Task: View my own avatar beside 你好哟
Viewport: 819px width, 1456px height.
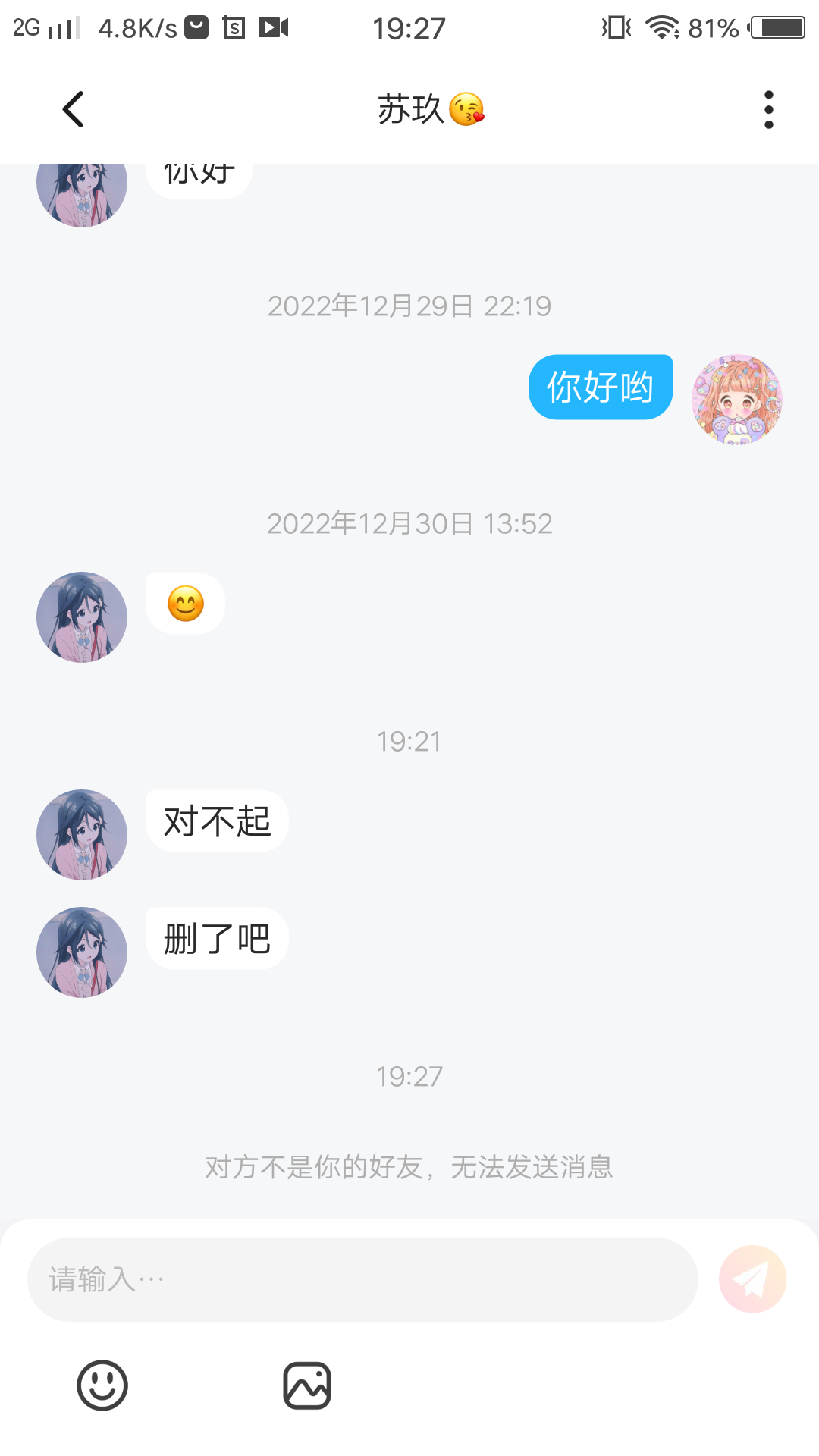Action: [x=736, y=399]
